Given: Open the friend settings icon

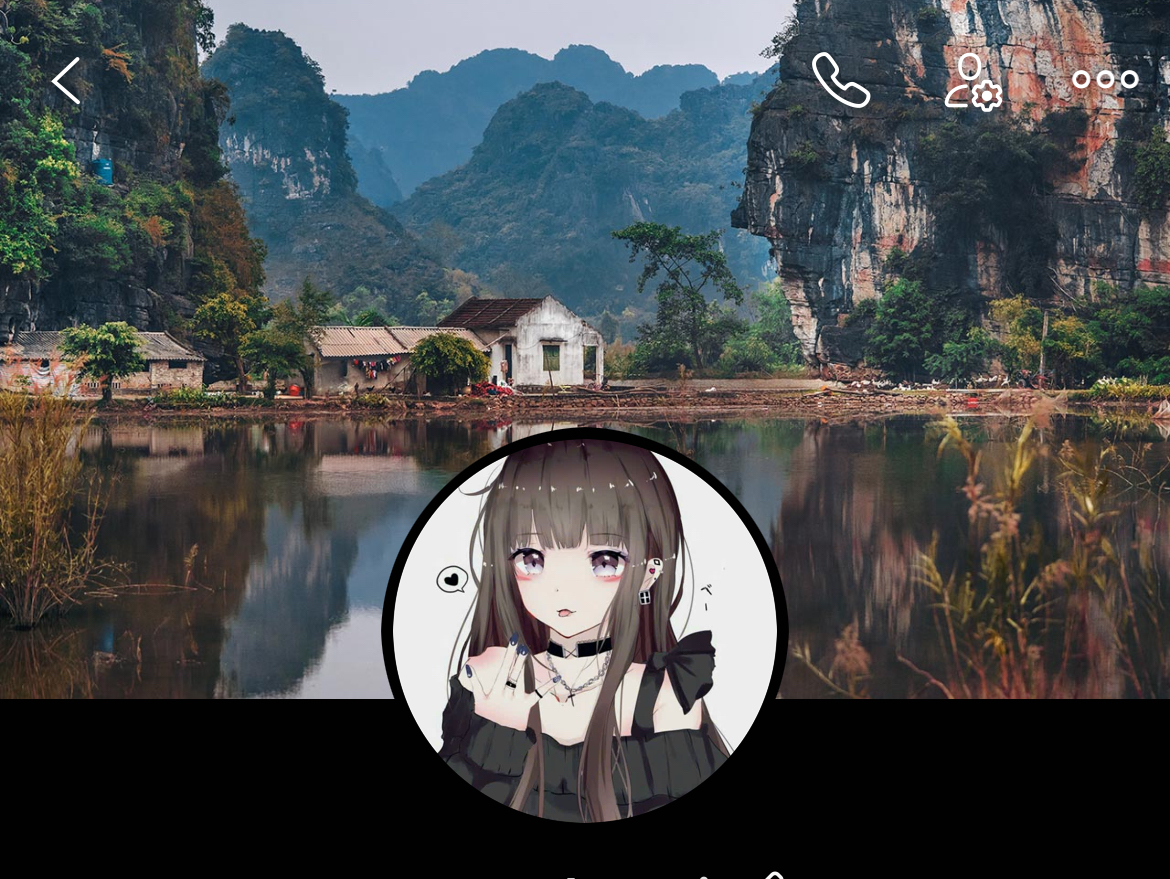Looking at the screenshot, I should tap(973, 82).
